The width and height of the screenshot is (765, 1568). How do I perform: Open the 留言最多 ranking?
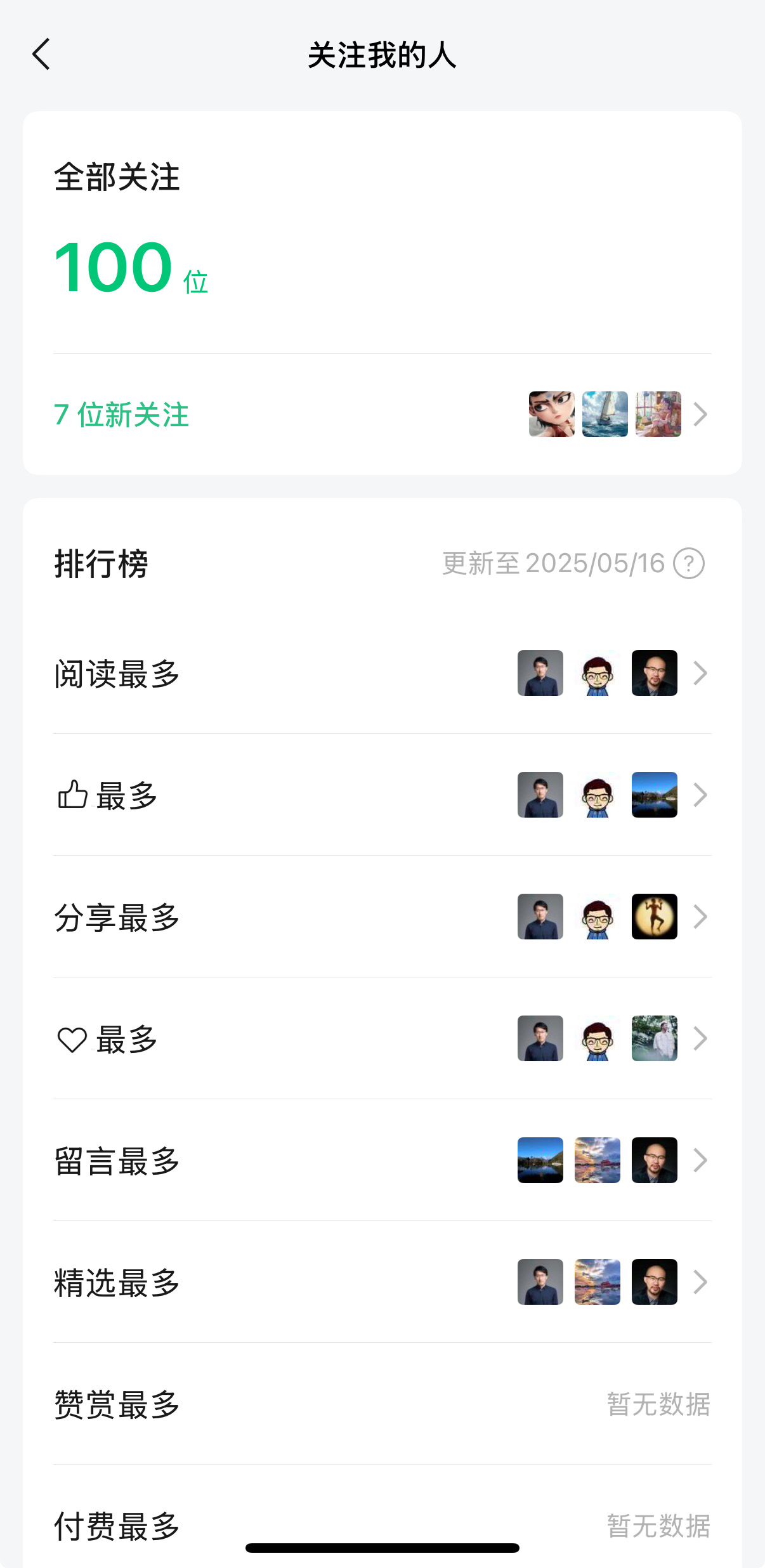pyautogui.click(x=383, y=1160)
